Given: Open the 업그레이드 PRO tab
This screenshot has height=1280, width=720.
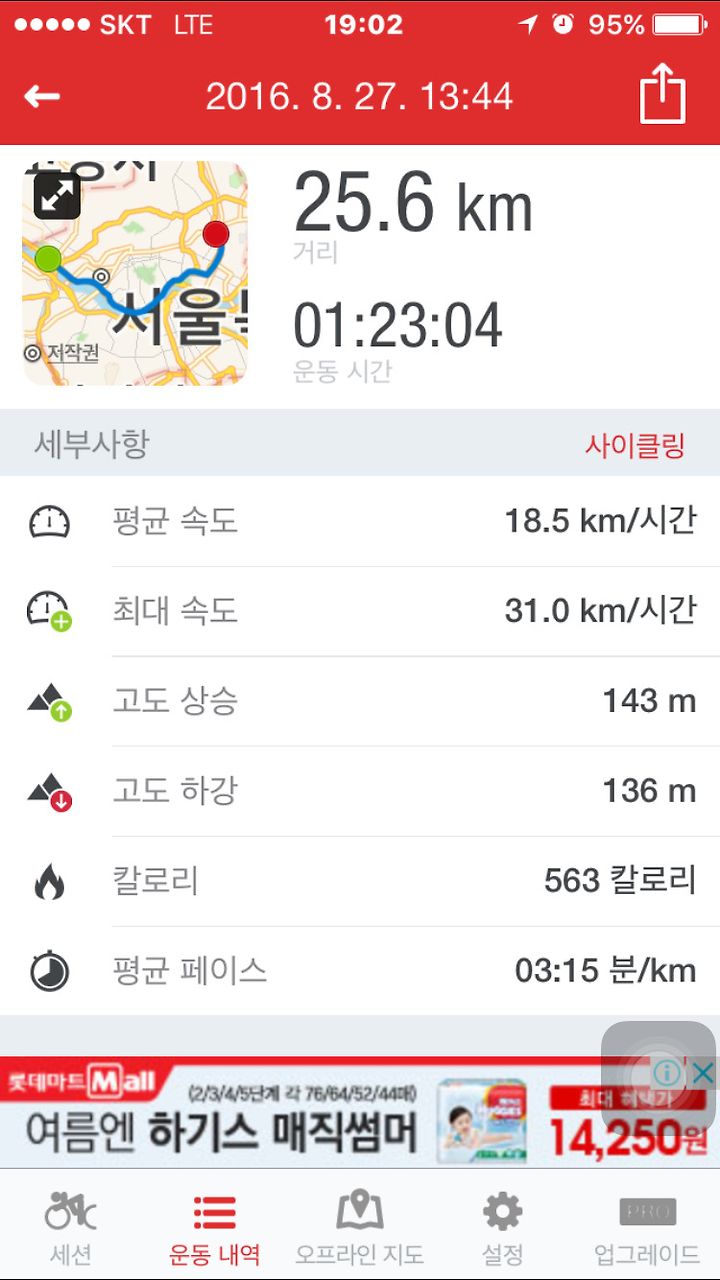Looking at the screenshot, I should [647, 1226].
